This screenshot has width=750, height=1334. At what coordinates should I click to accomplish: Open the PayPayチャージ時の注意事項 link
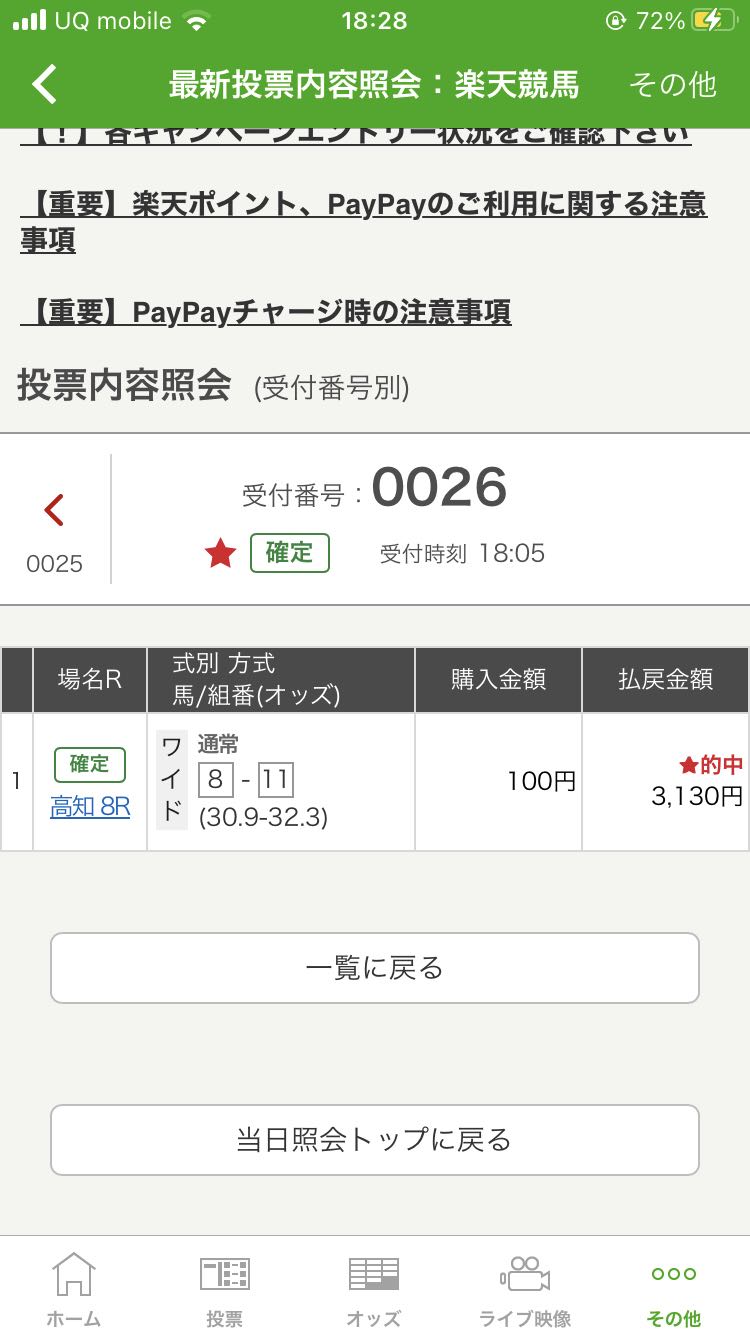[x=266, y=312]
